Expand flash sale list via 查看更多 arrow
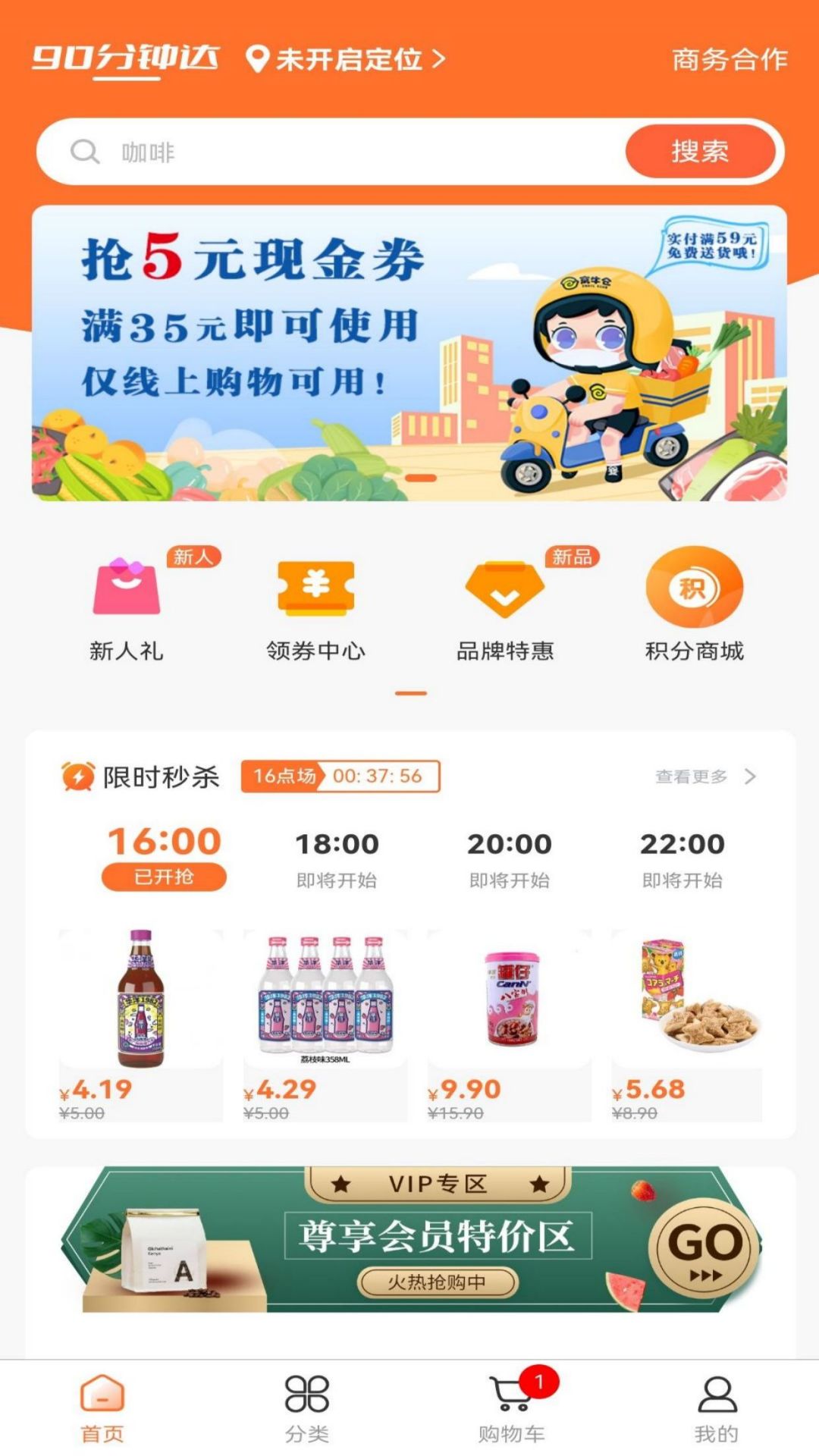Screen dimensions: 819x1456 tap(704, 776)
